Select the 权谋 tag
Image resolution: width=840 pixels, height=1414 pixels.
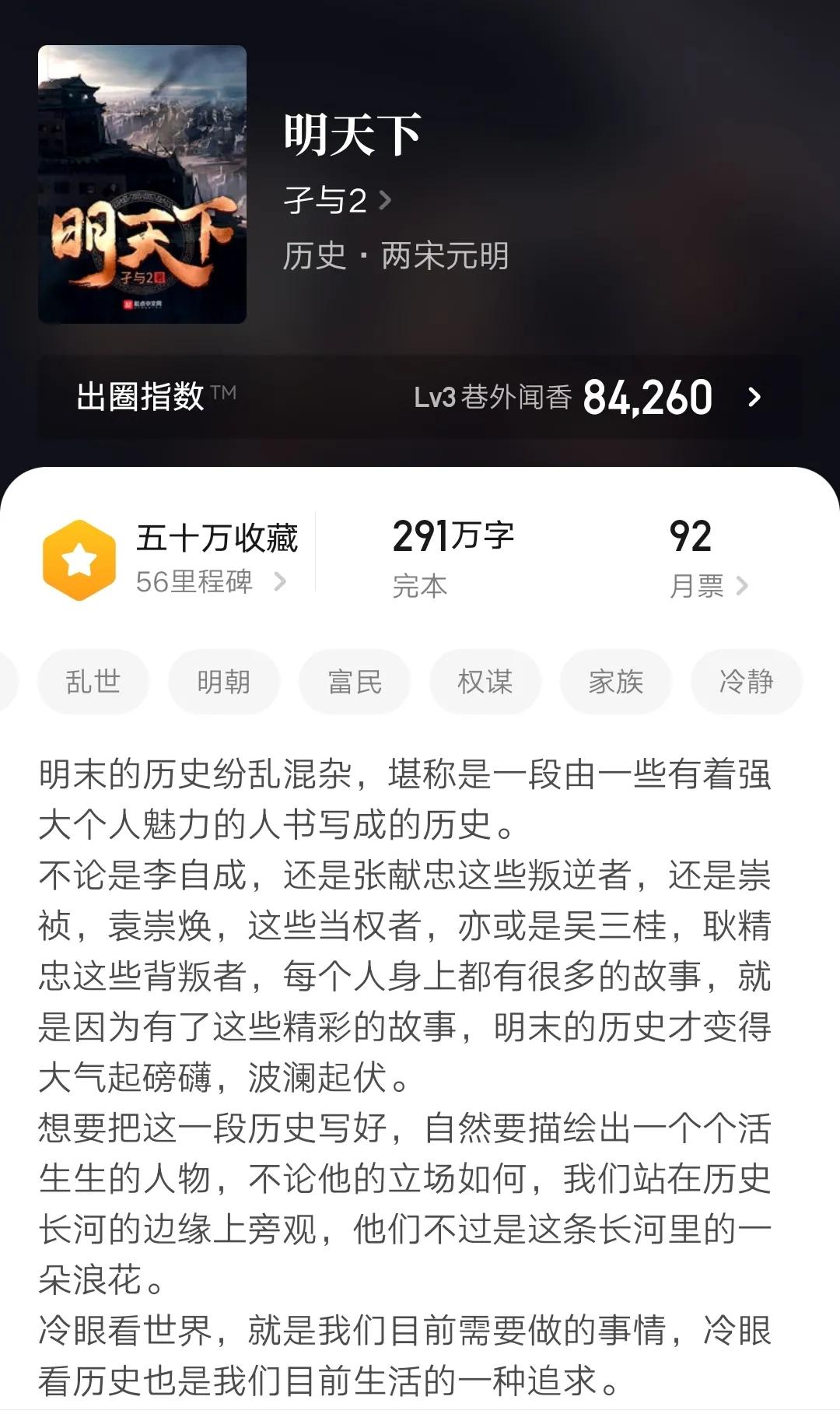(x=484, y=681)
